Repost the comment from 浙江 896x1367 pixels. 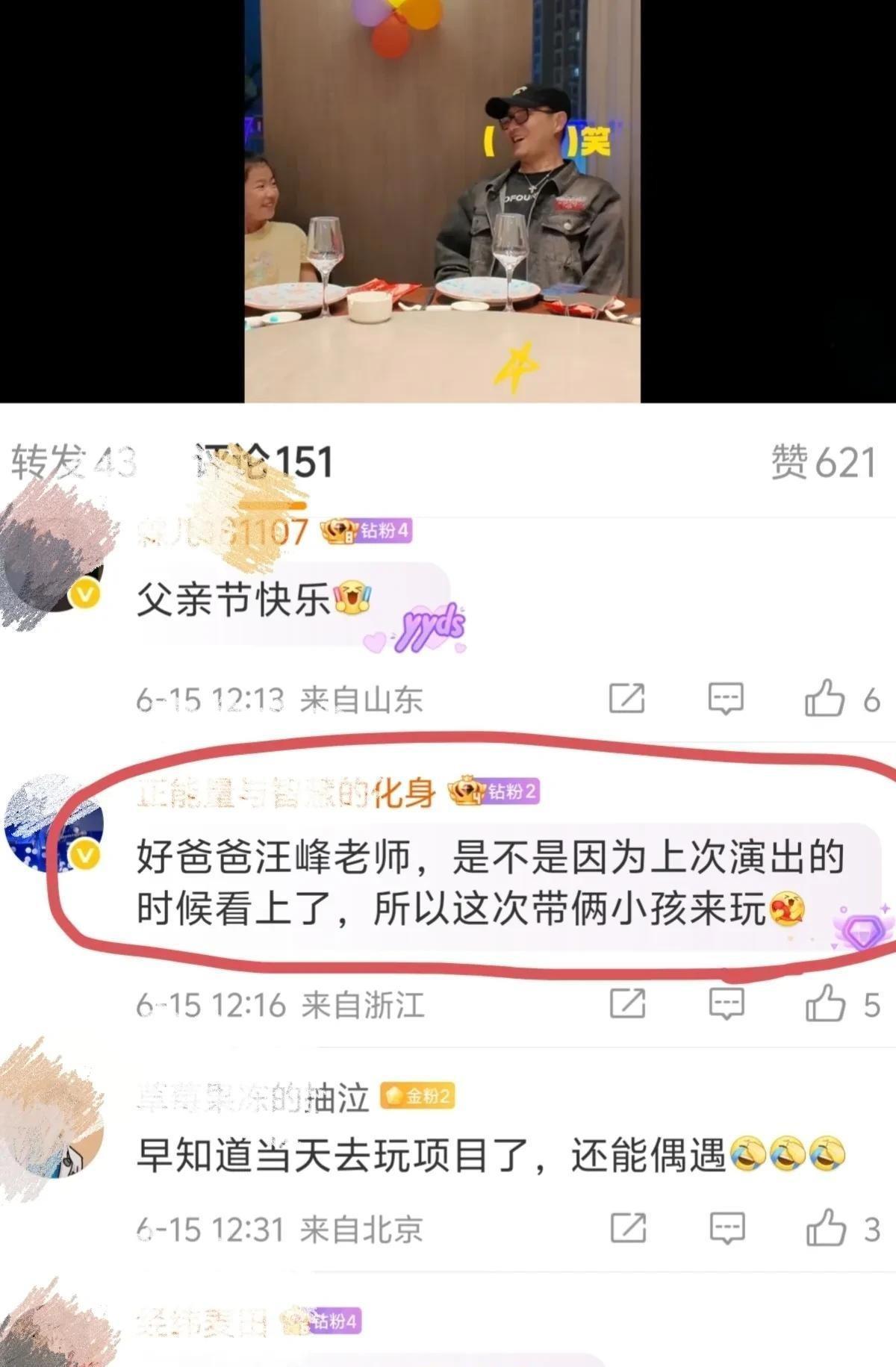click(627, 1003)
